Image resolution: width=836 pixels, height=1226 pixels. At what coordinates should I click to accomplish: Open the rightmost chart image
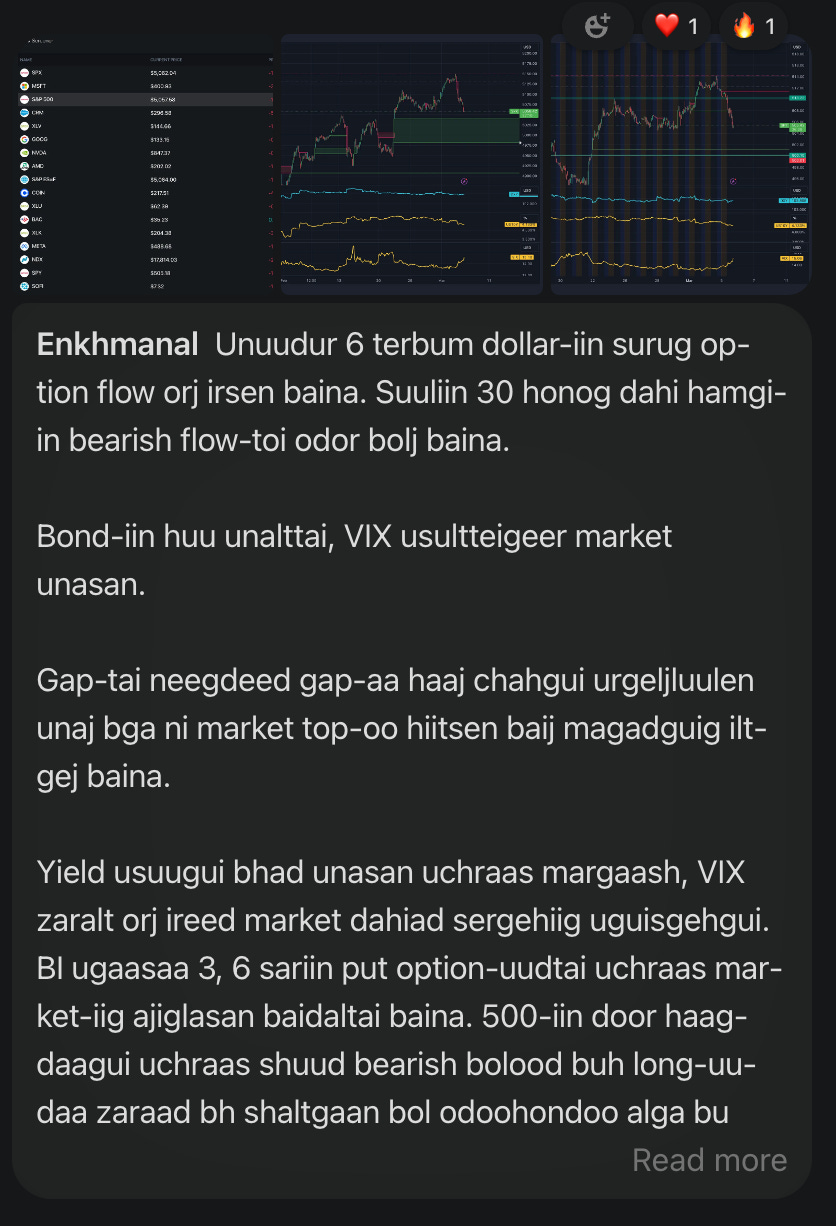click(679, 164)
